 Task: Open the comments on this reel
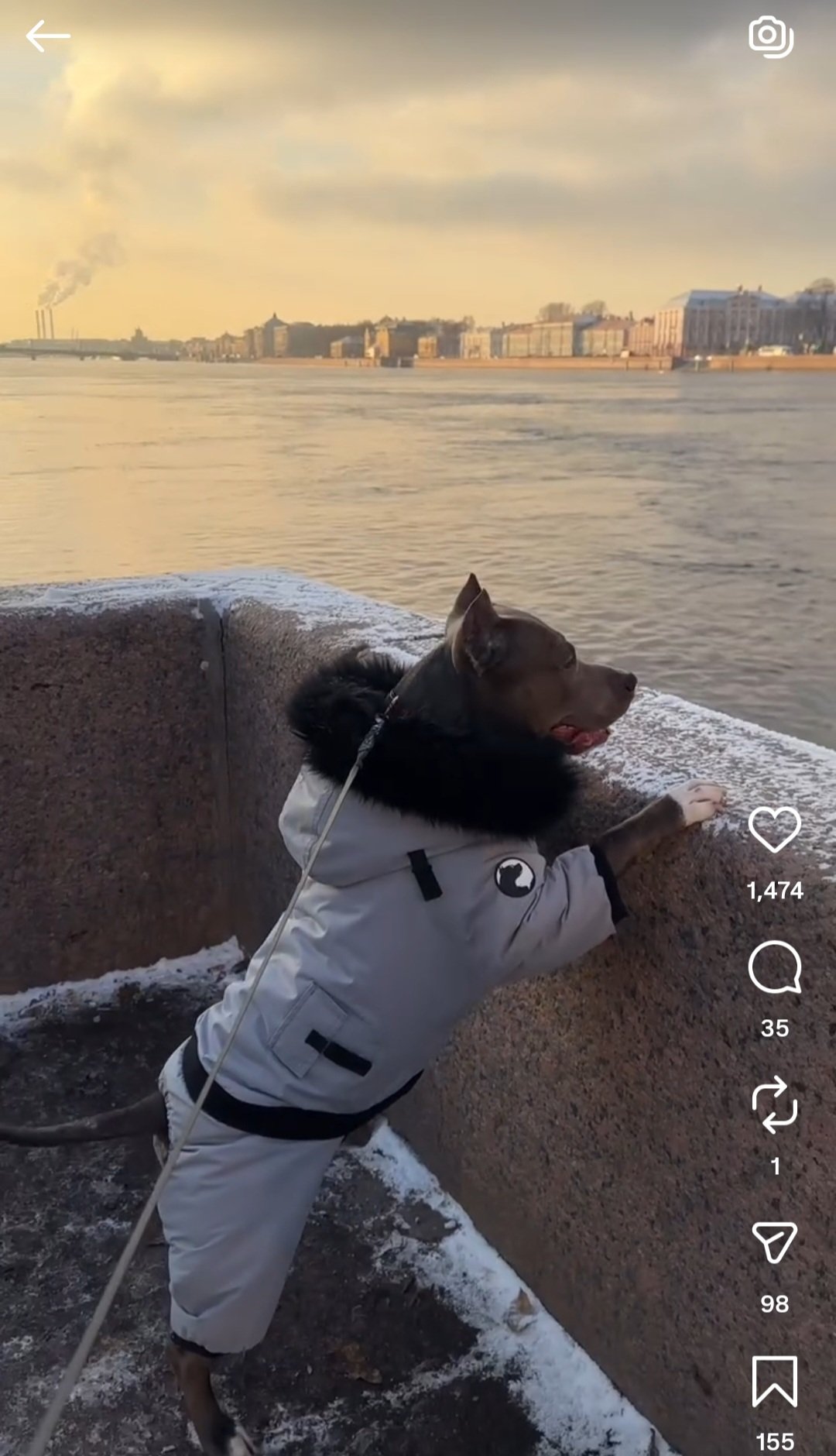774,967
